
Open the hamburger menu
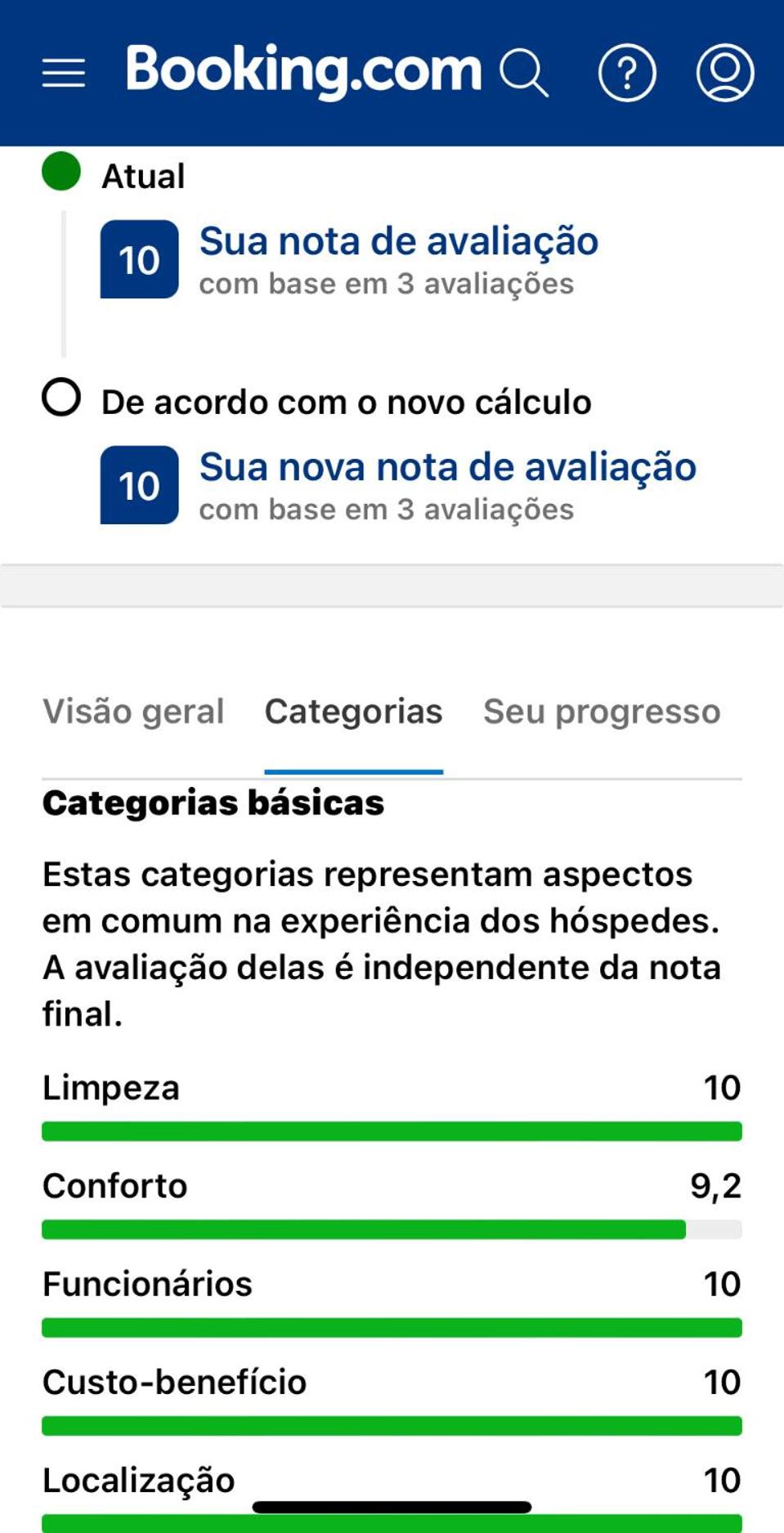(x=64, y=73)
